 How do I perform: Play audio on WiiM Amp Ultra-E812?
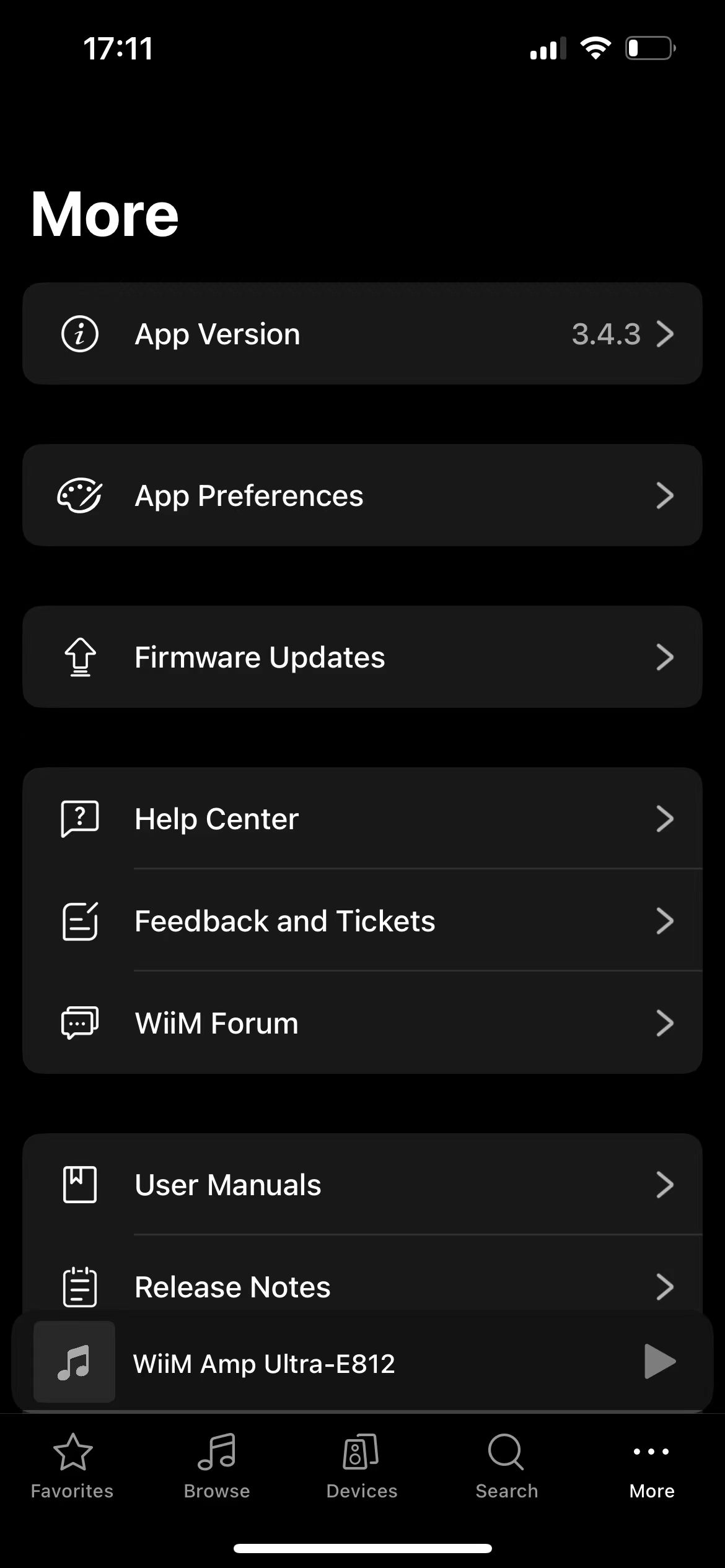tap(659, 1362)
